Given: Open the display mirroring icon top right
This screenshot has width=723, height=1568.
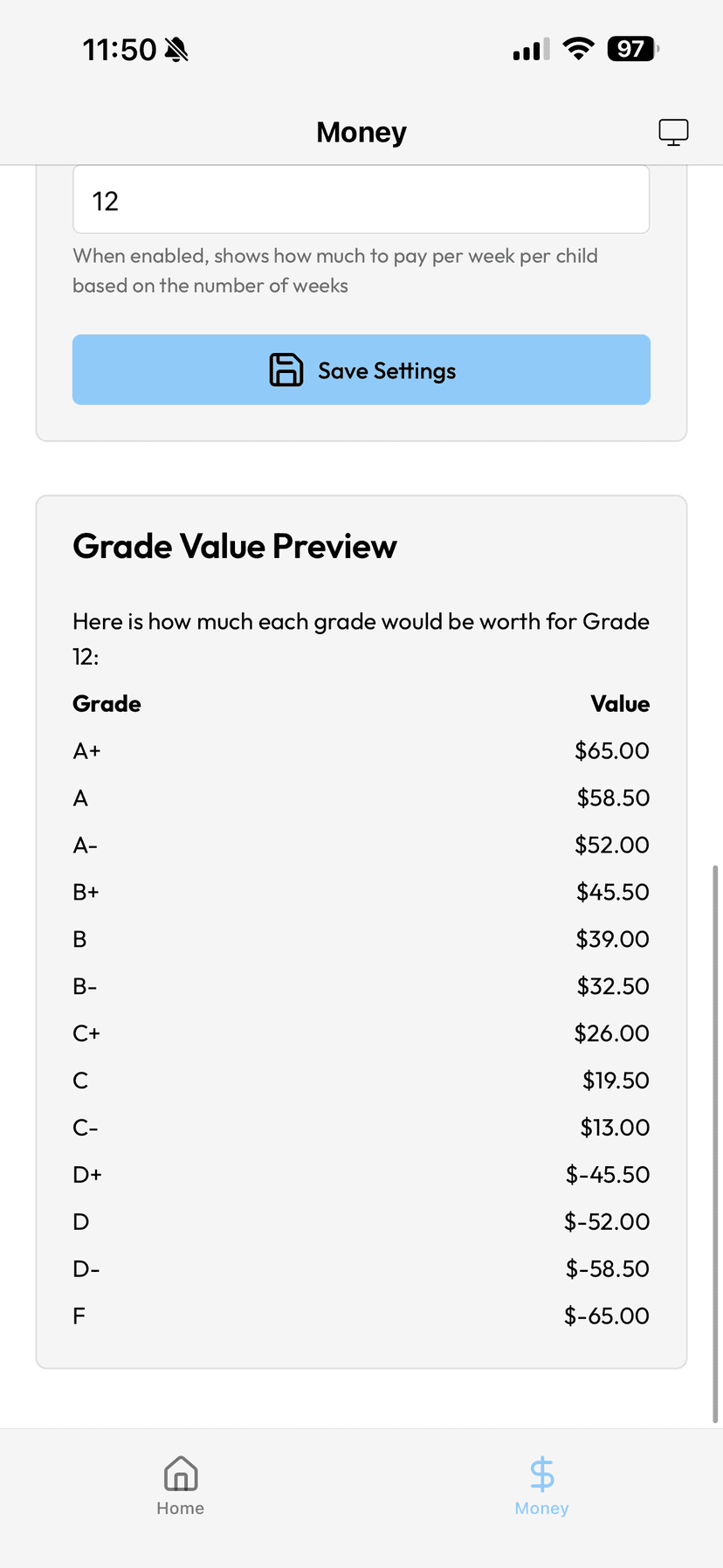Looking at the screenshot, I should tap(672, 132).
